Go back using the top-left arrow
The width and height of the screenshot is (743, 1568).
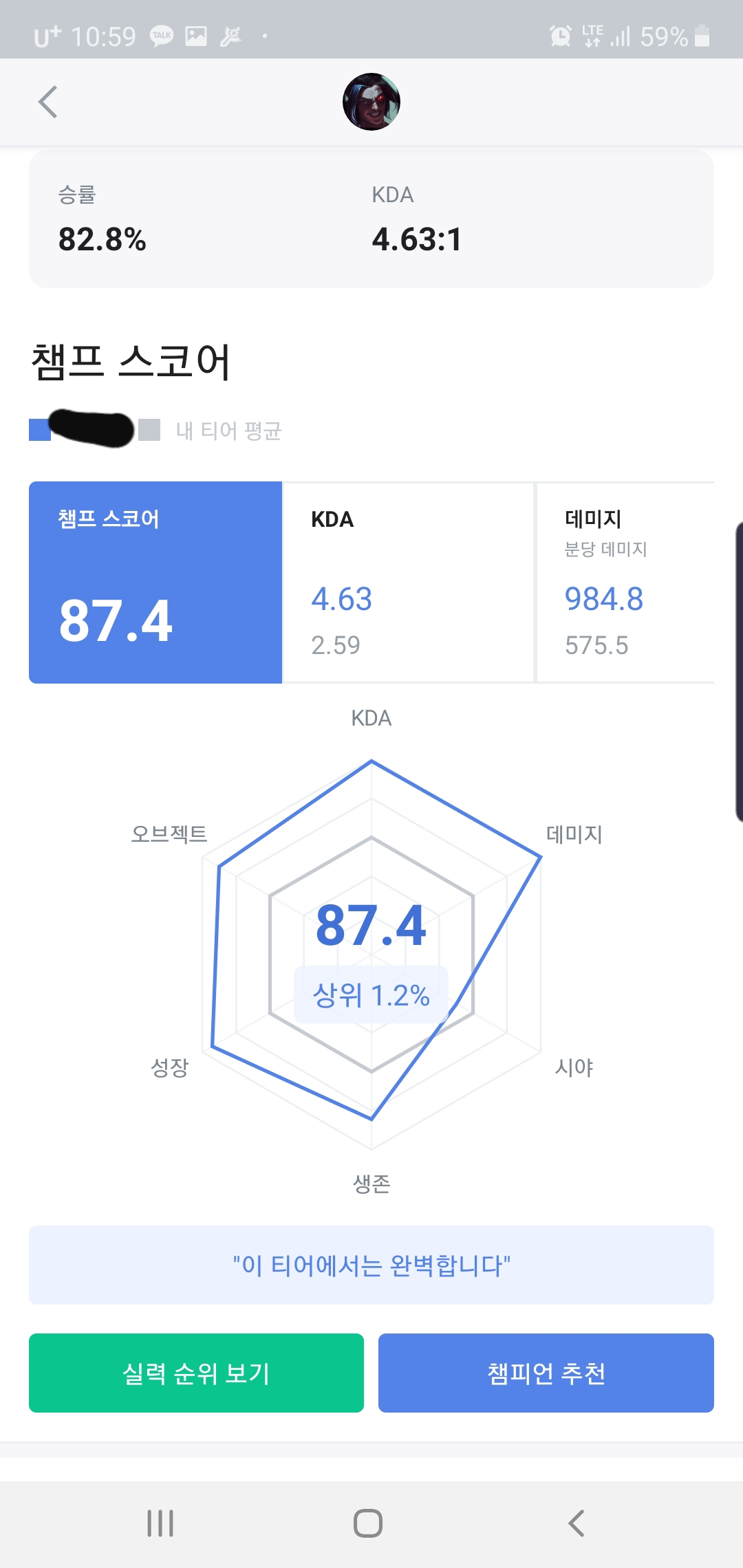pos(47,102)
